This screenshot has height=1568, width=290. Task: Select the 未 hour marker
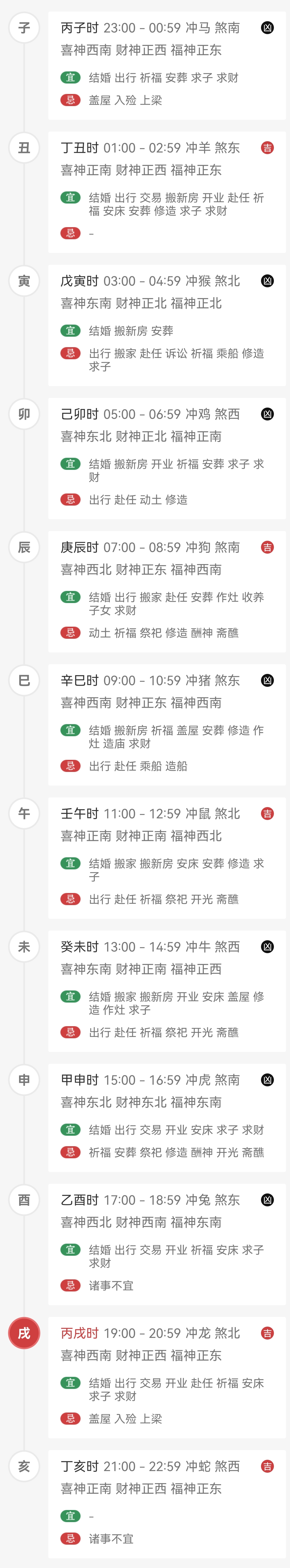(x=24, y=946)
